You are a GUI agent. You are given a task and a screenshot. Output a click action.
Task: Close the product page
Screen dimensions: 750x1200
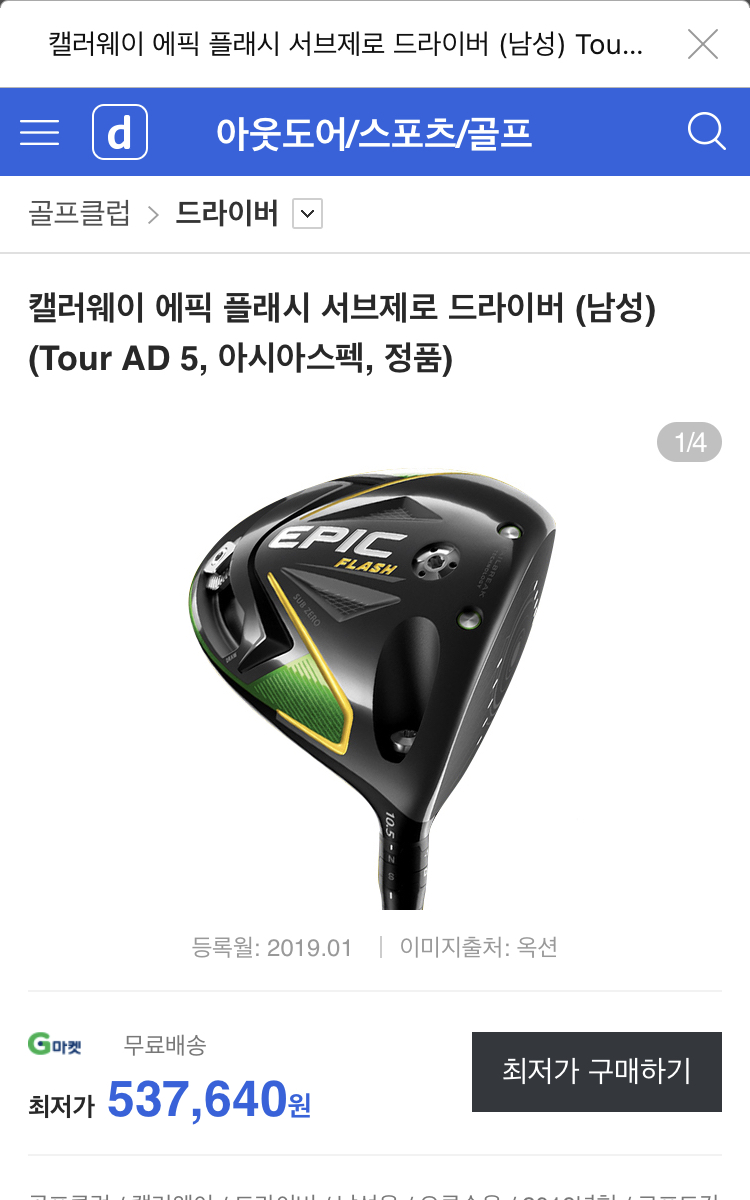coord(703,45)
